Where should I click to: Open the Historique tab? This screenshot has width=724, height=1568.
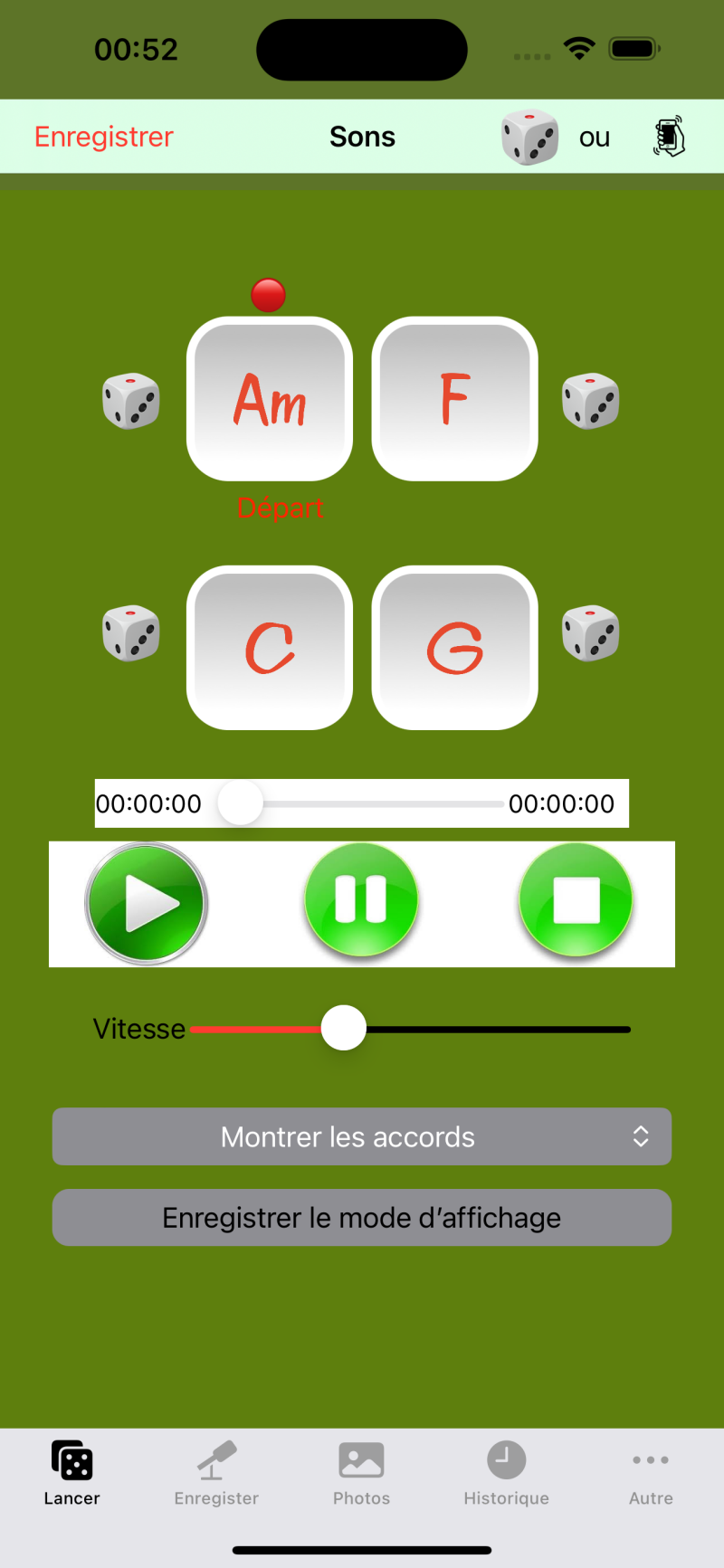coord(506,1472)
